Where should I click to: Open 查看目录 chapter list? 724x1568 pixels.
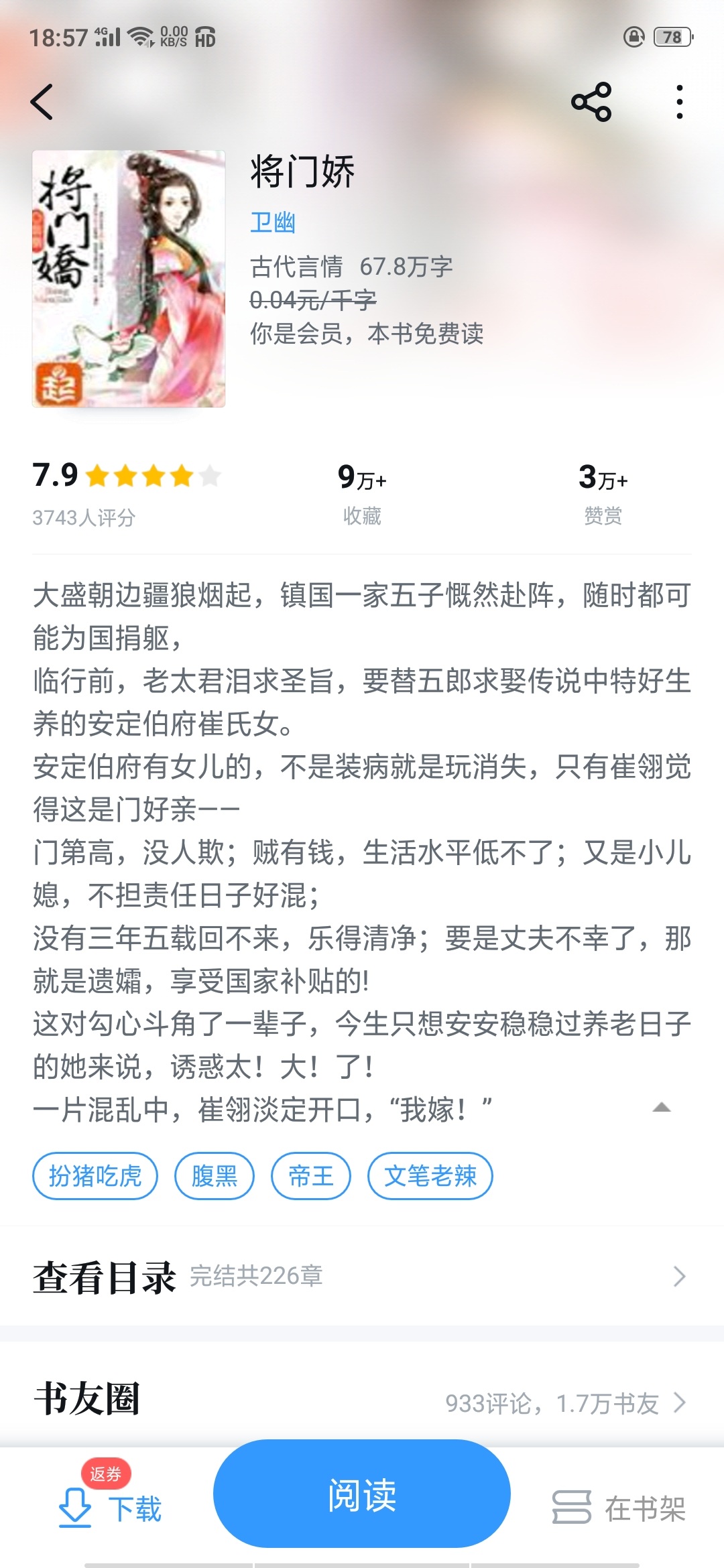pyautogui.click(x=362, y=1277)
